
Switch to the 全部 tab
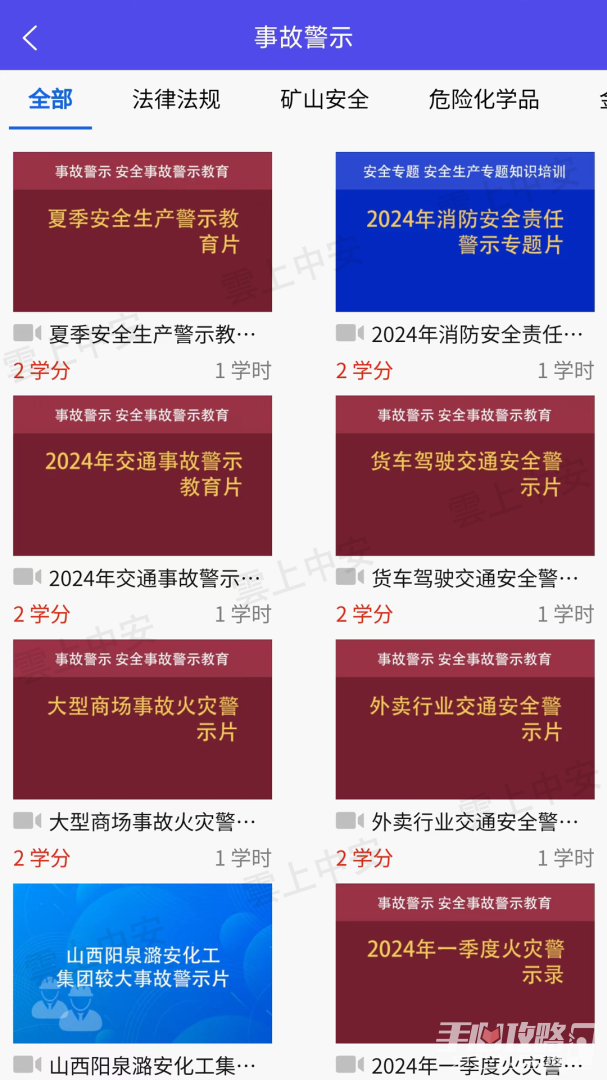pyautogui.click(x=50, y=99)
